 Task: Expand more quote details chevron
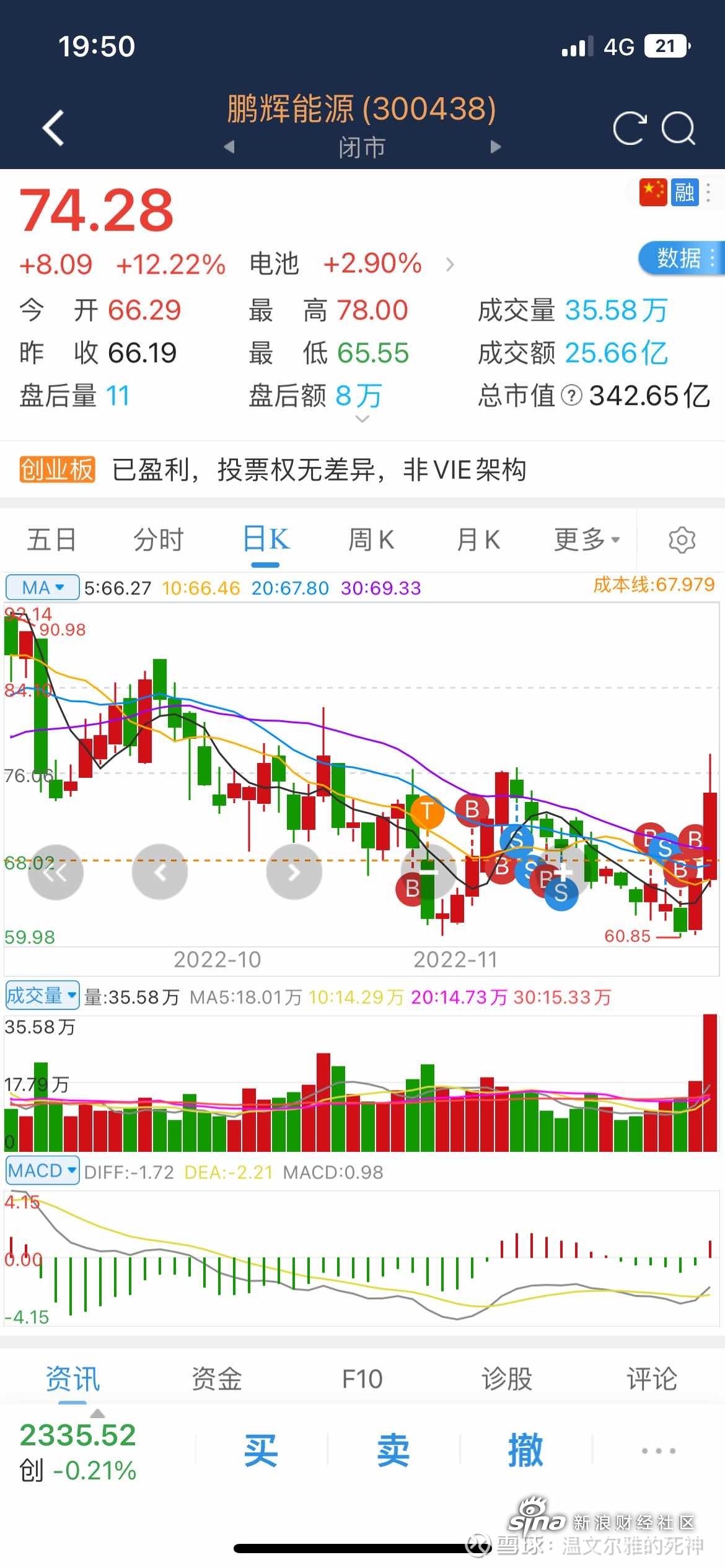coord(362,419)
